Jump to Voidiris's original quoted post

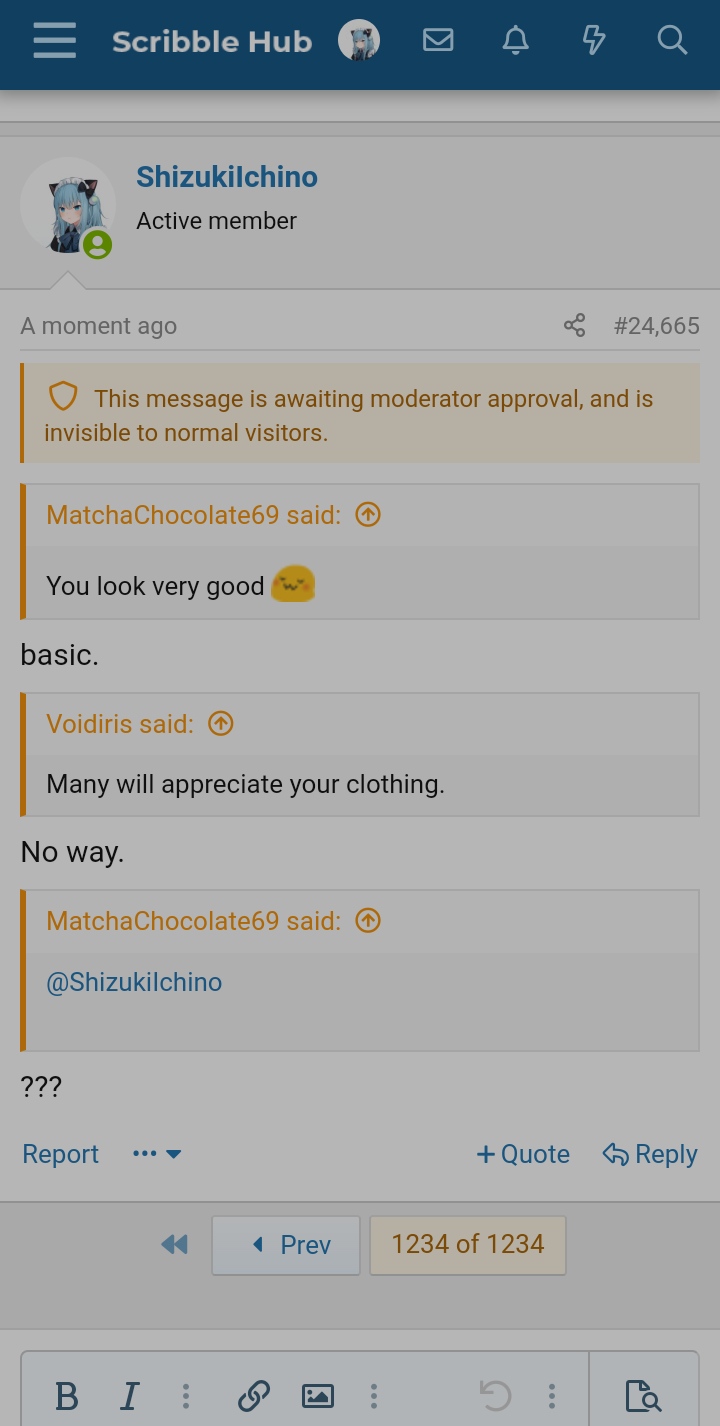coord(221,723)
